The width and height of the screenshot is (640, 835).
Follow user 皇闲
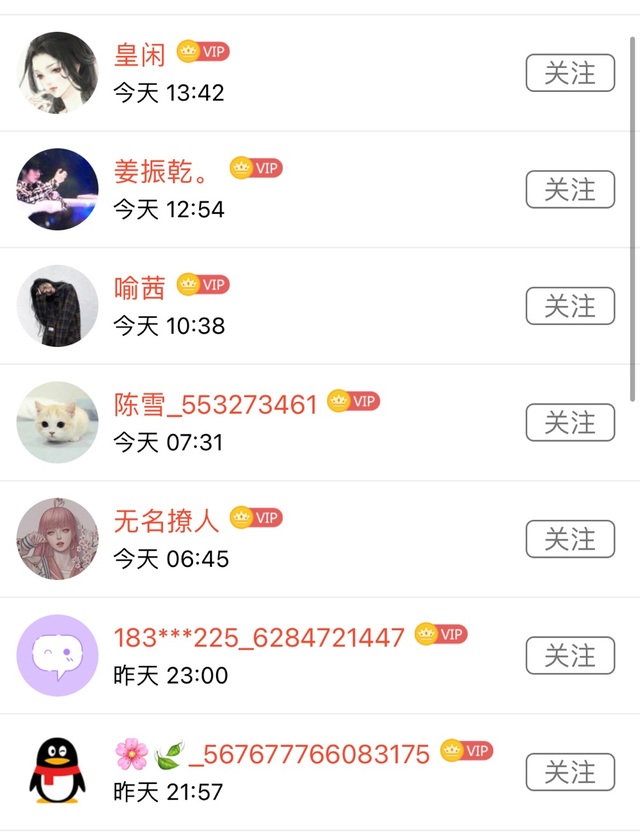pos(570,73)
